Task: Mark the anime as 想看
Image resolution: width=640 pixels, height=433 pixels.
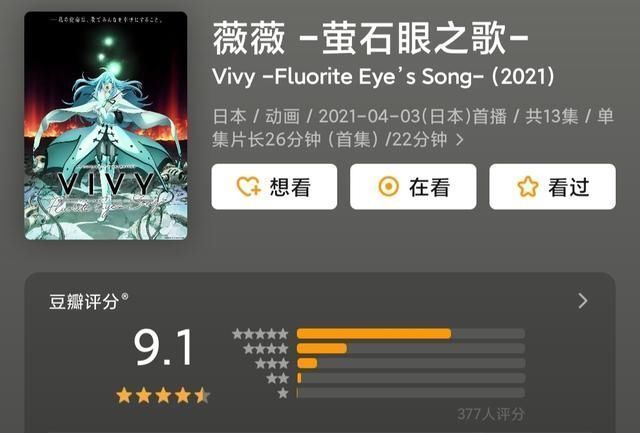Action: pos(273,187)
